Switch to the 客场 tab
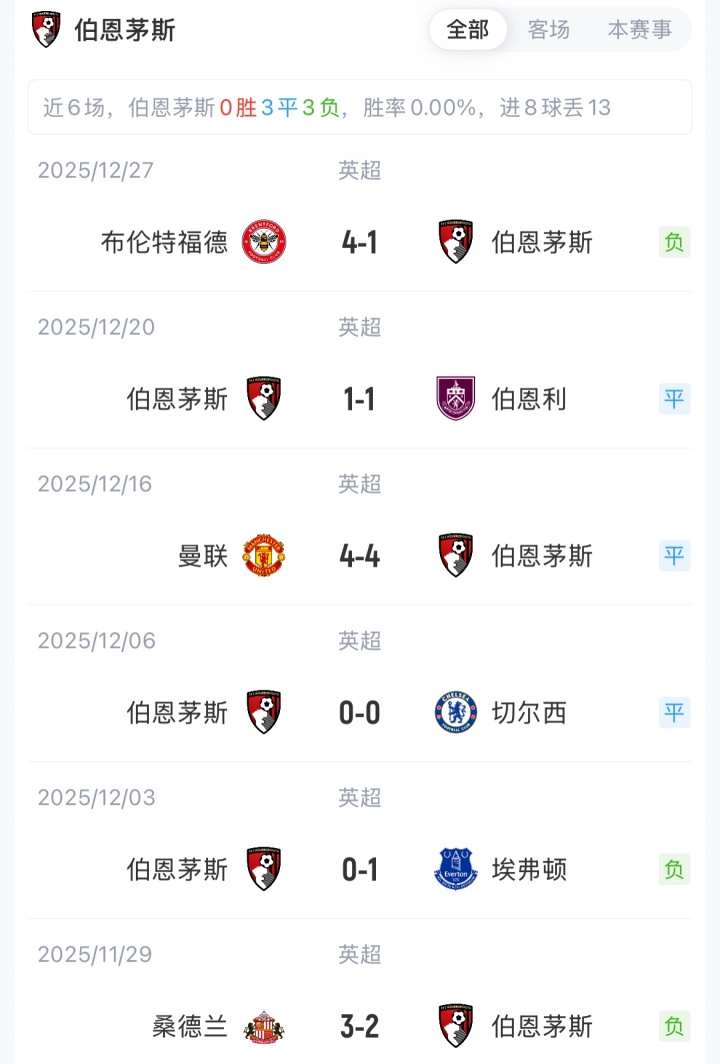 point(549,30)
